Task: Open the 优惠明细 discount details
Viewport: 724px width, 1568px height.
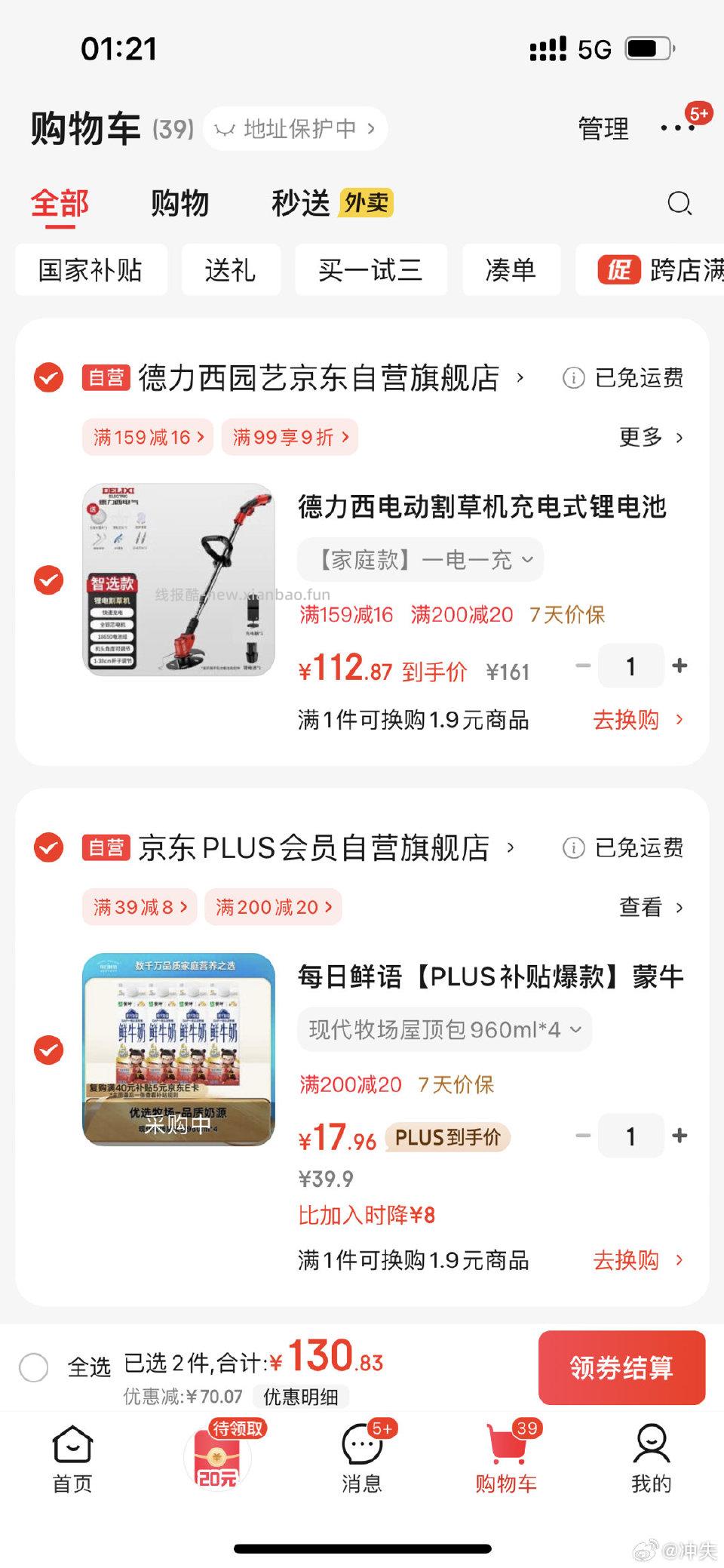Action: coord(299,1397)
